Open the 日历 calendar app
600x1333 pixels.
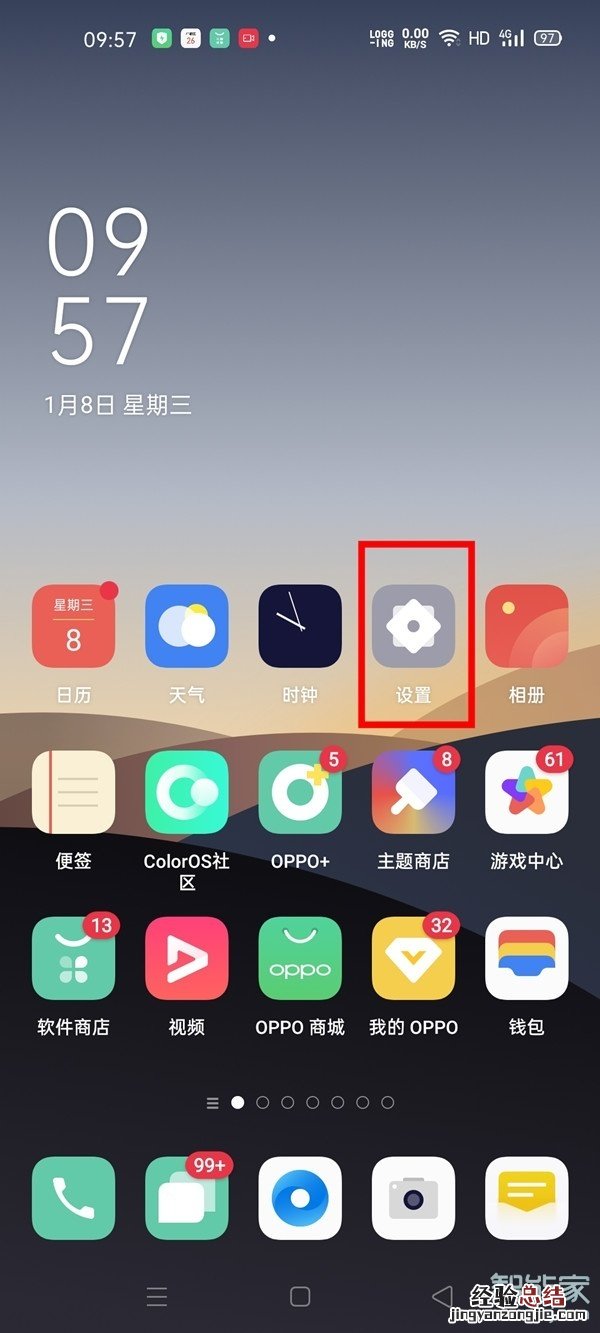click(x=73, y=626)
